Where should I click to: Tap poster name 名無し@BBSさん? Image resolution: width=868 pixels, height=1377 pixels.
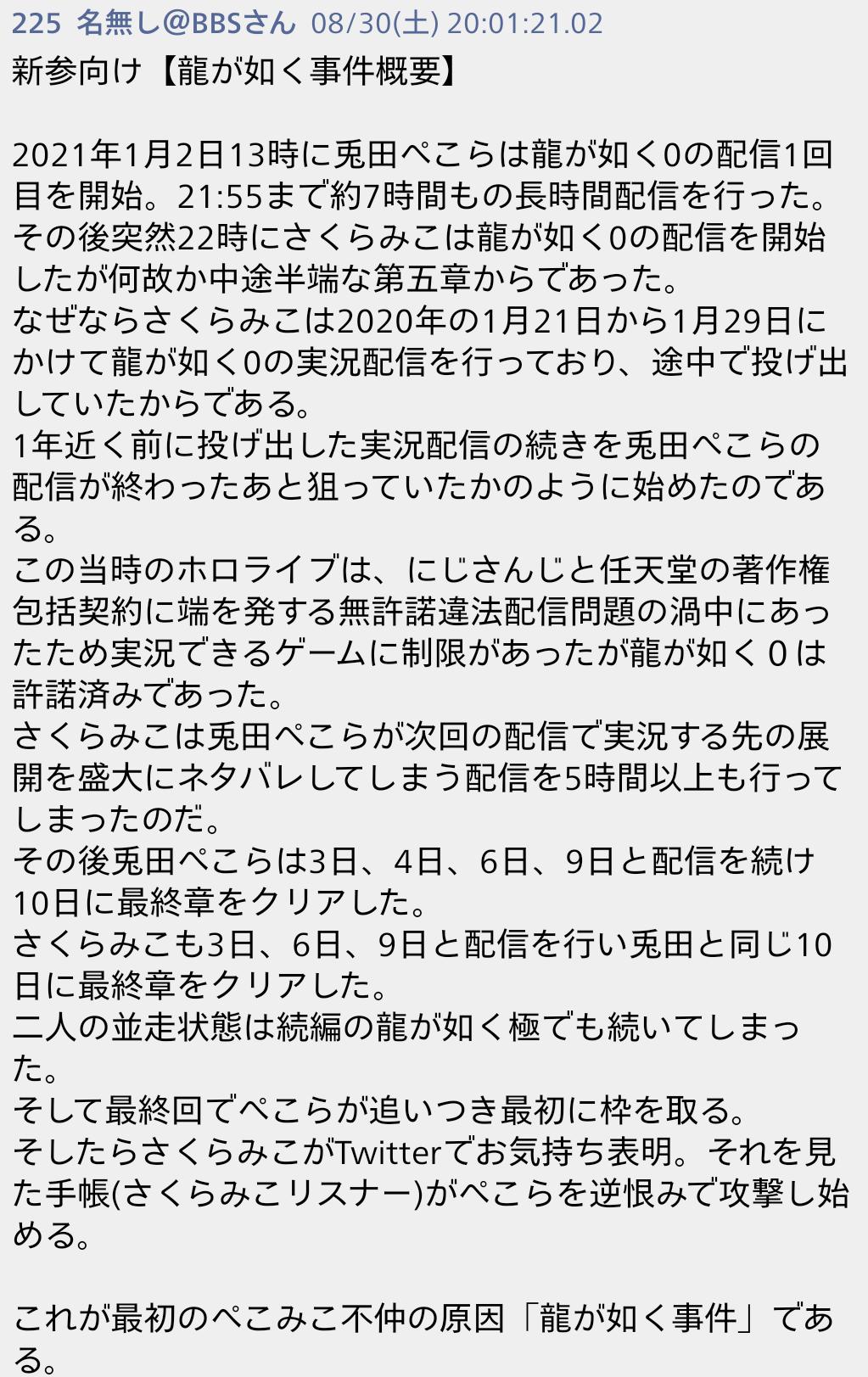click(x=186, y=23)
